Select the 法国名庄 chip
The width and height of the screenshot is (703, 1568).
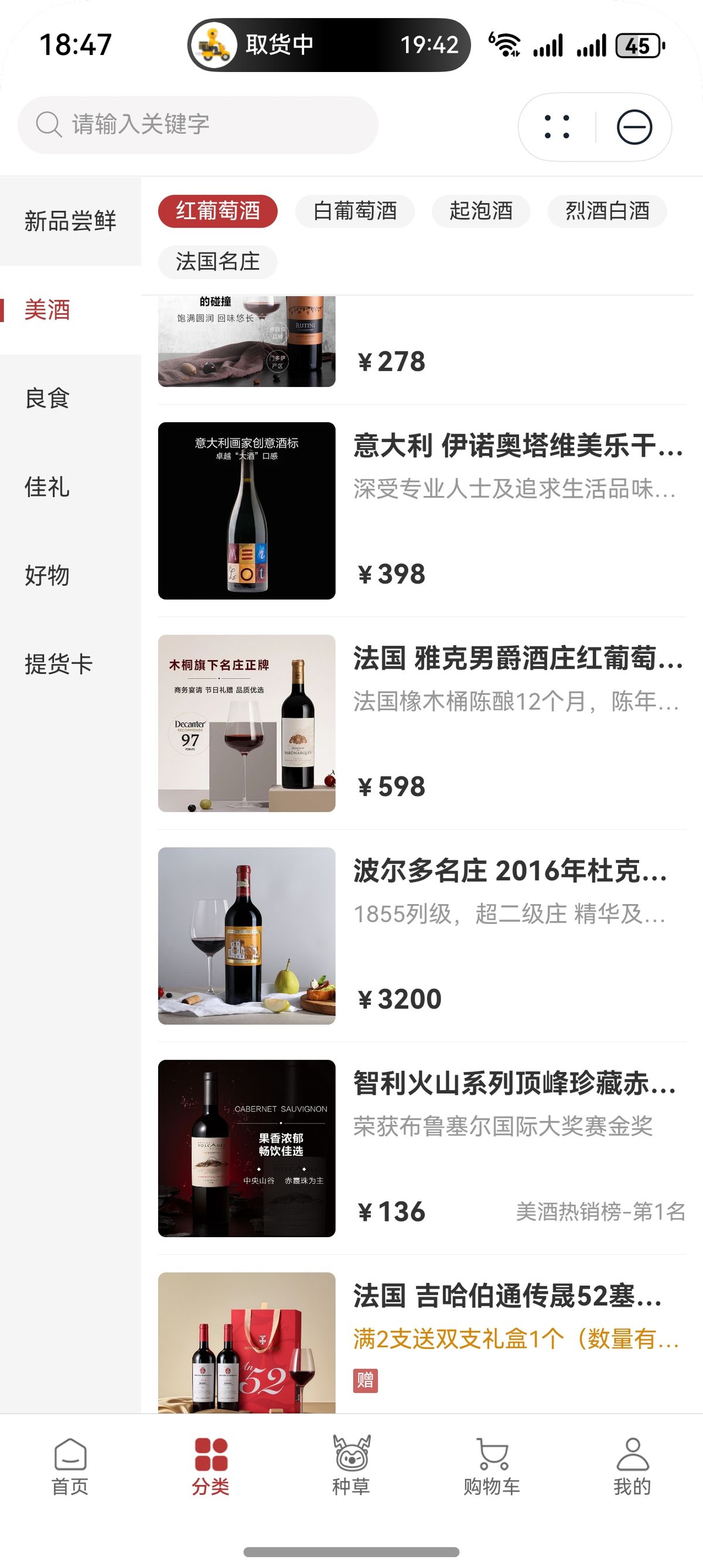(x=217, y=262)
